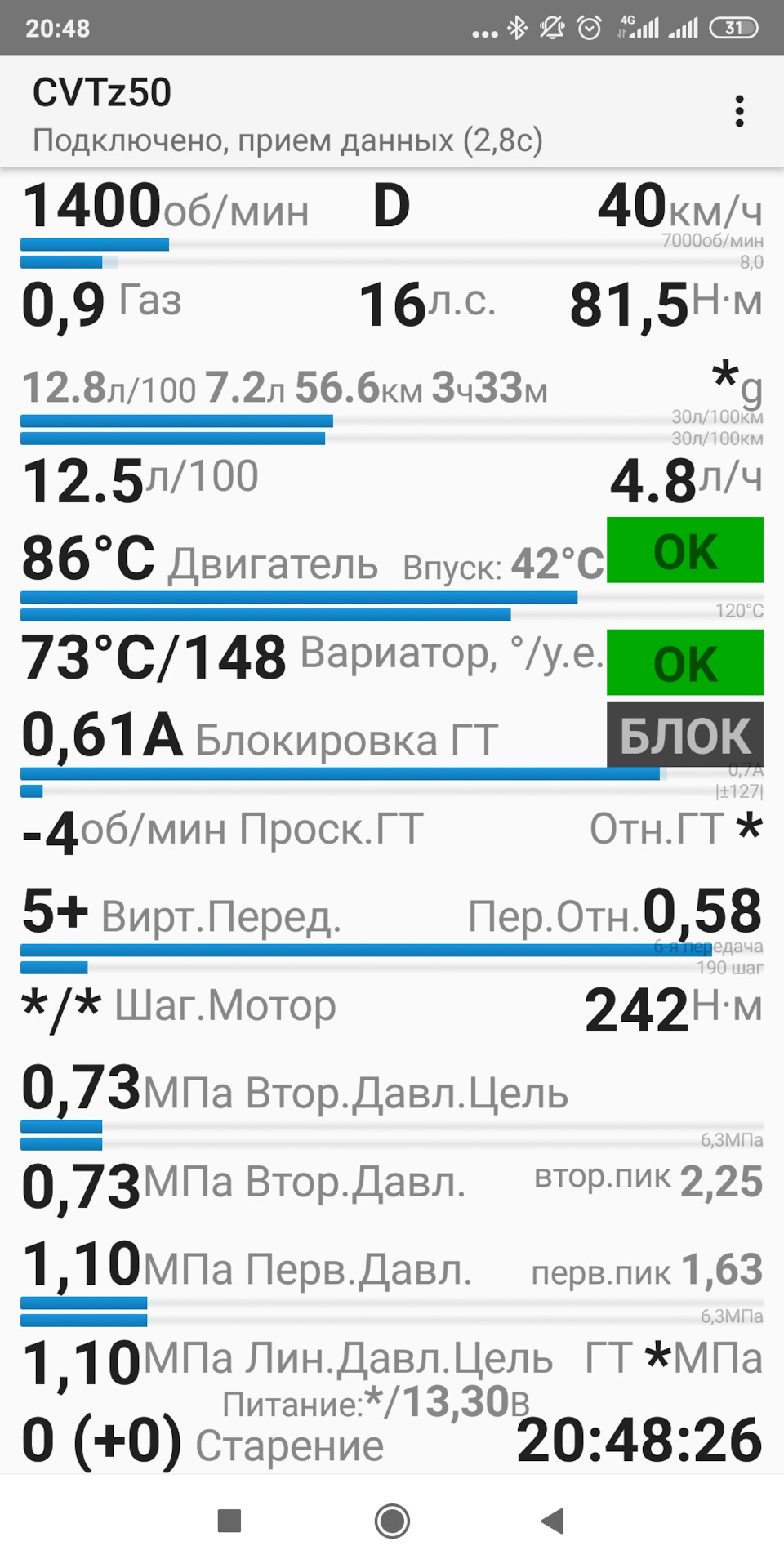Tap the home button in the navigation bar
784x1568 pixels.
click(392, 1521)
